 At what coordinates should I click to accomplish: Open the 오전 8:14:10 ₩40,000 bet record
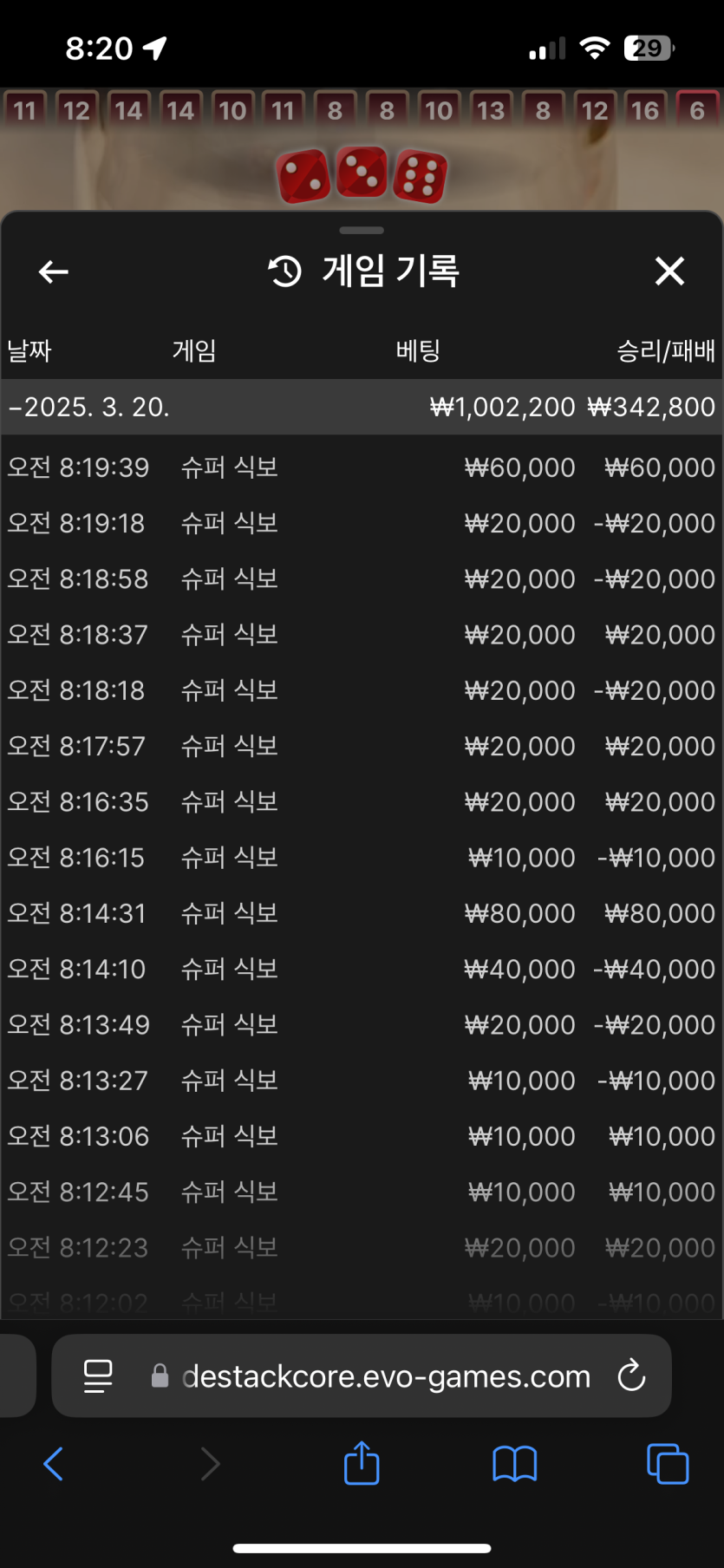coord(361,969)
